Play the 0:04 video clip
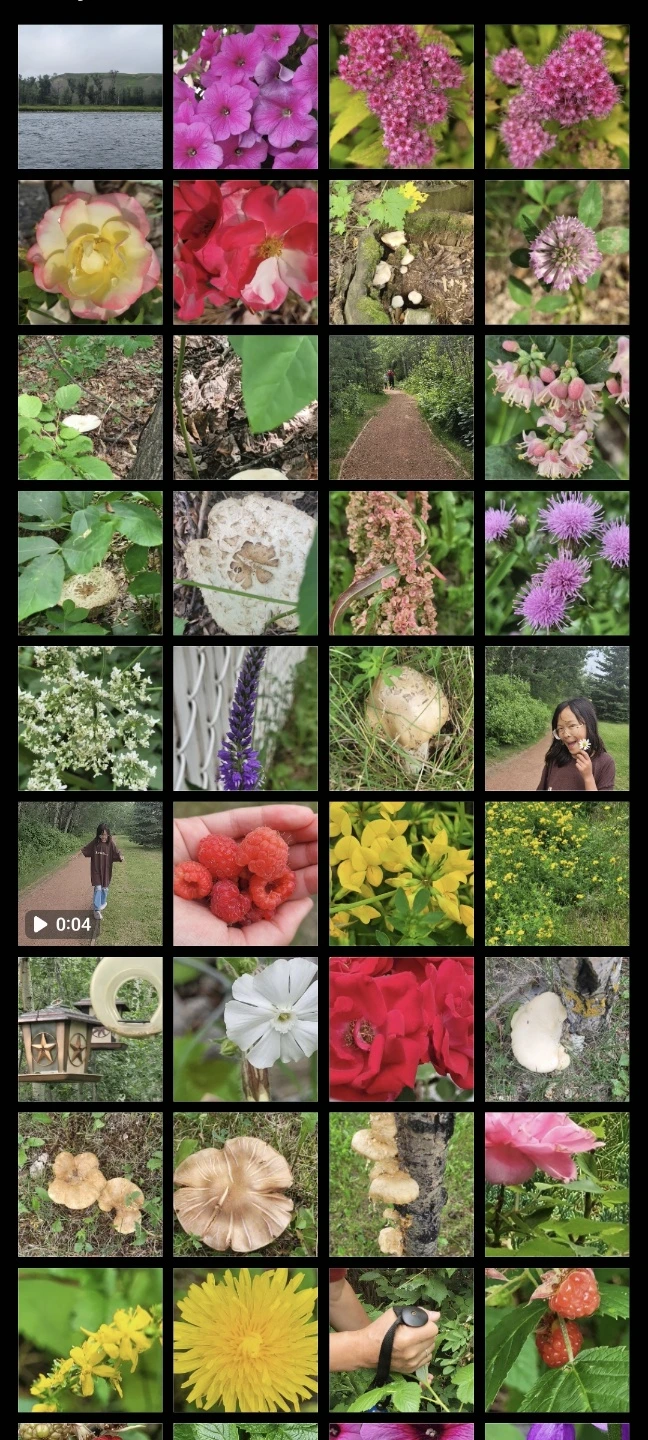 click(90, 874)
